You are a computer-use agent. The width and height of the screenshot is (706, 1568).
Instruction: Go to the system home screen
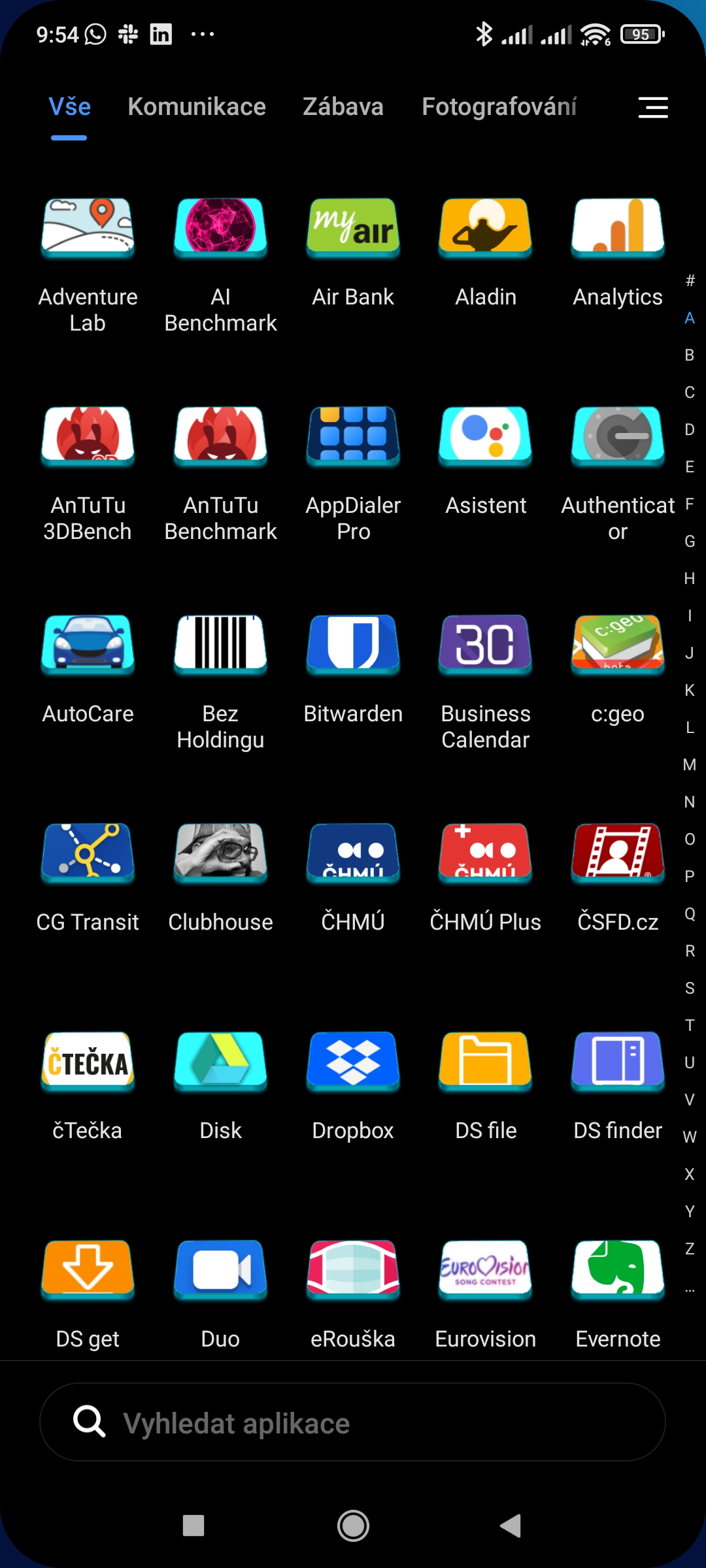[x=353, y=1526]
